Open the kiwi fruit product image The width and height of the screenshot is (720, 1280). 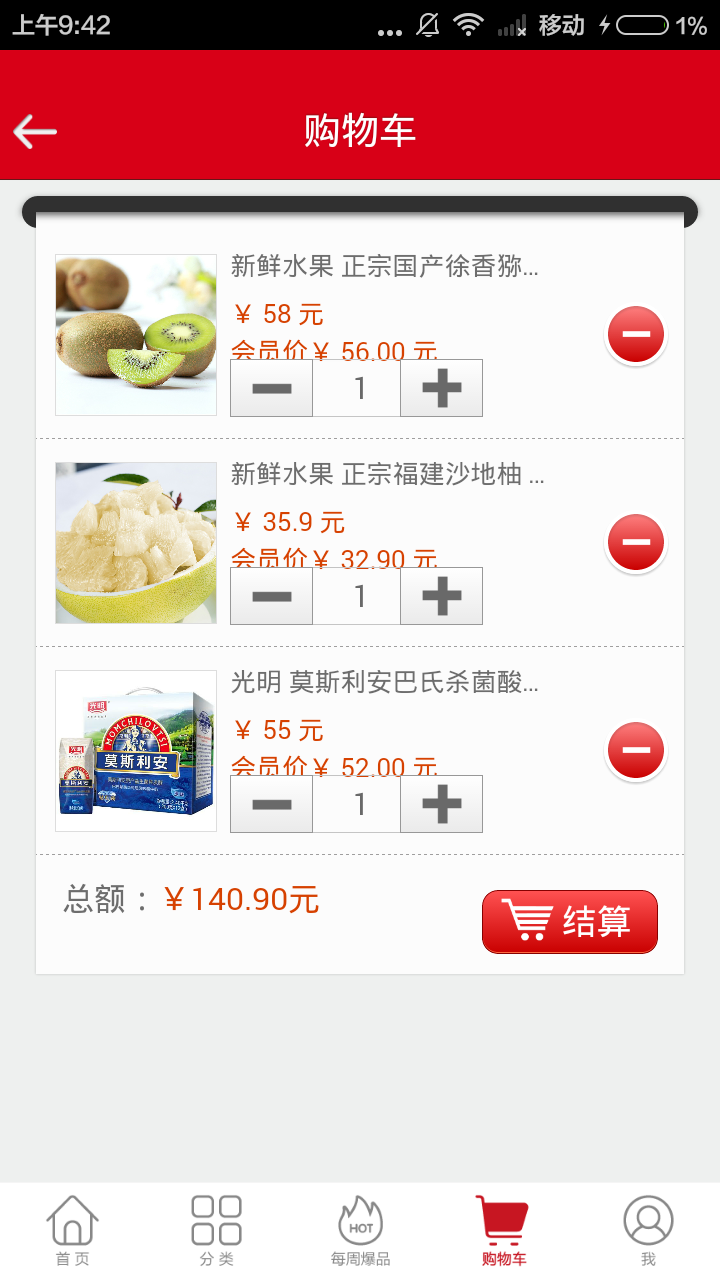(136, 335)
